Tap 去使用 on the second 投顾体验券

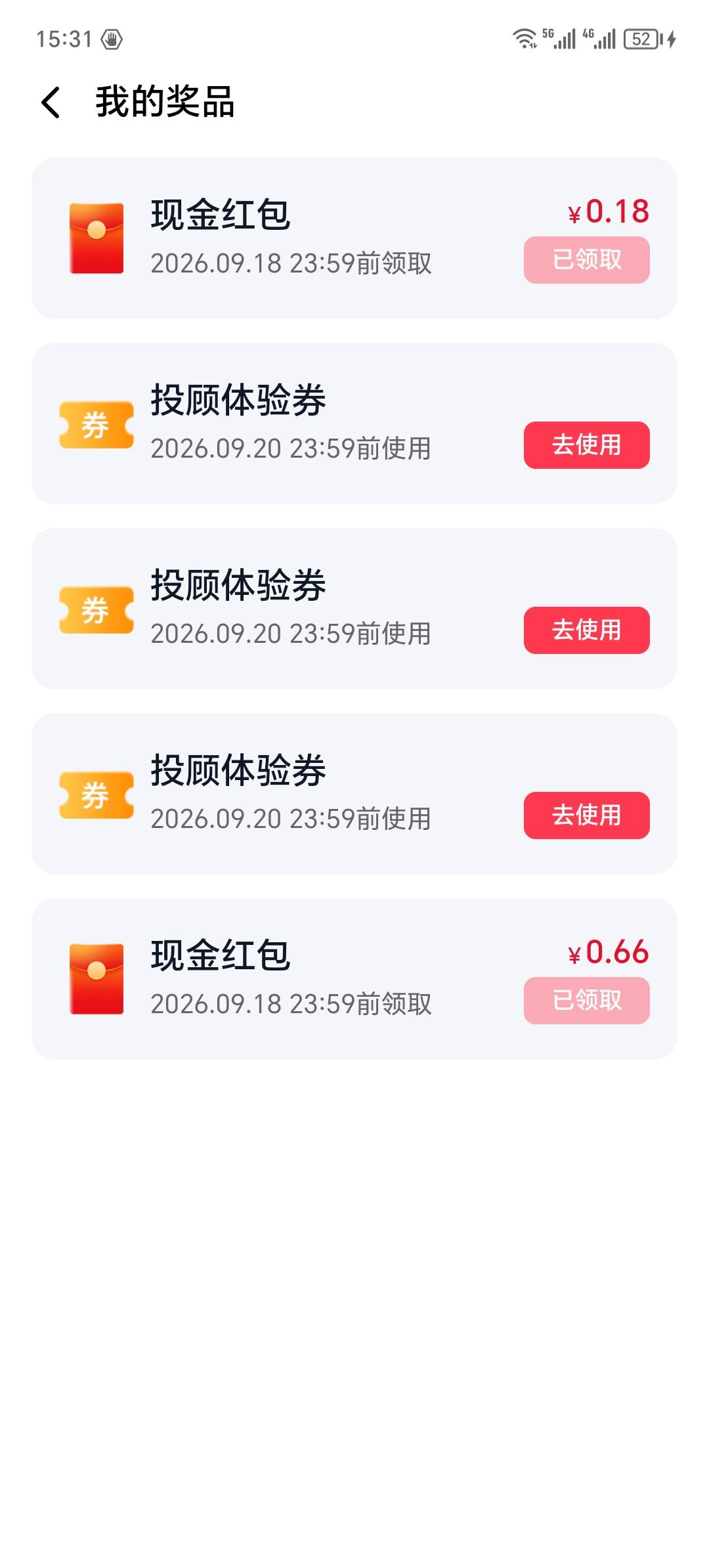(586, 630)
